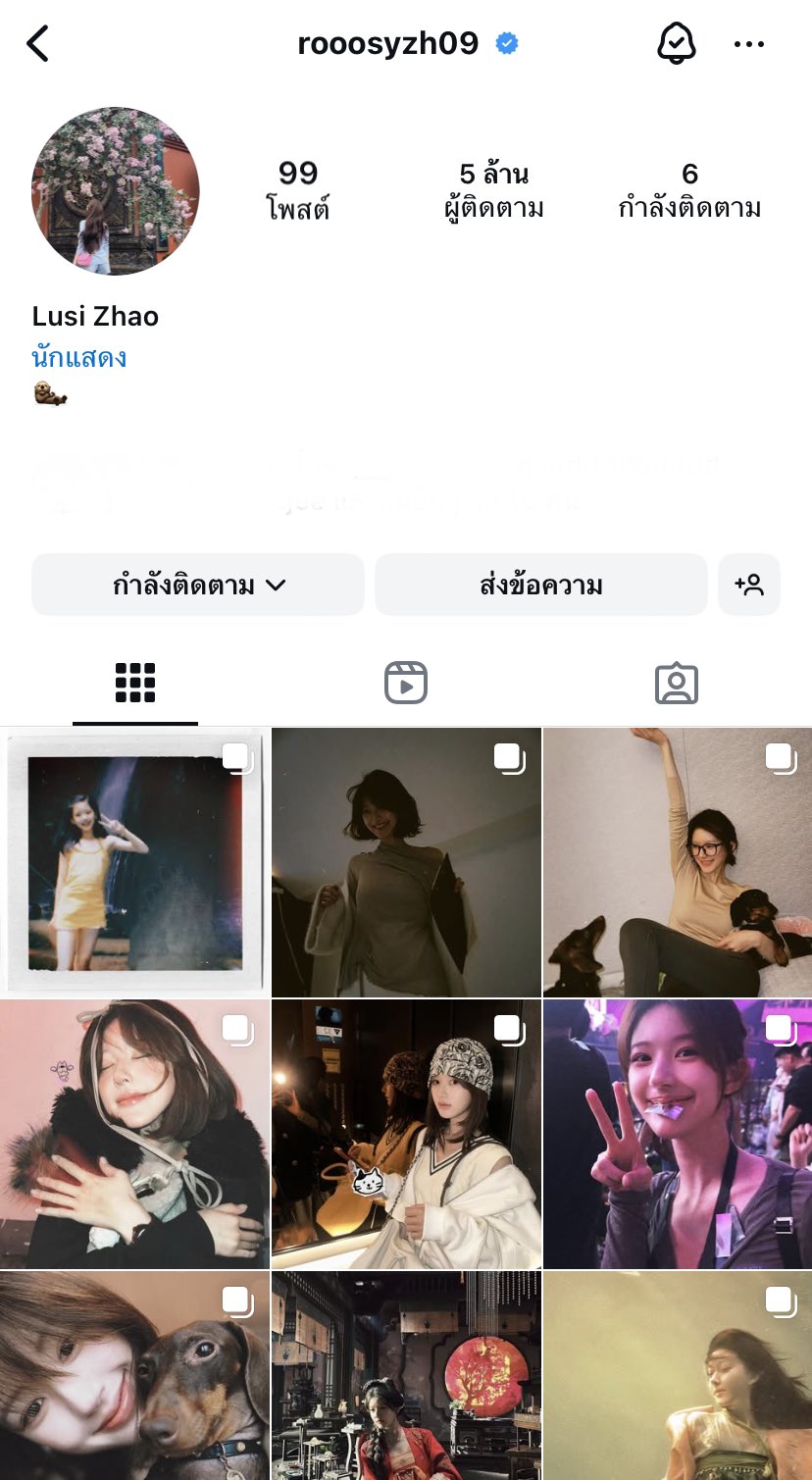Open the post with short hair and beige top

(406, 863)
